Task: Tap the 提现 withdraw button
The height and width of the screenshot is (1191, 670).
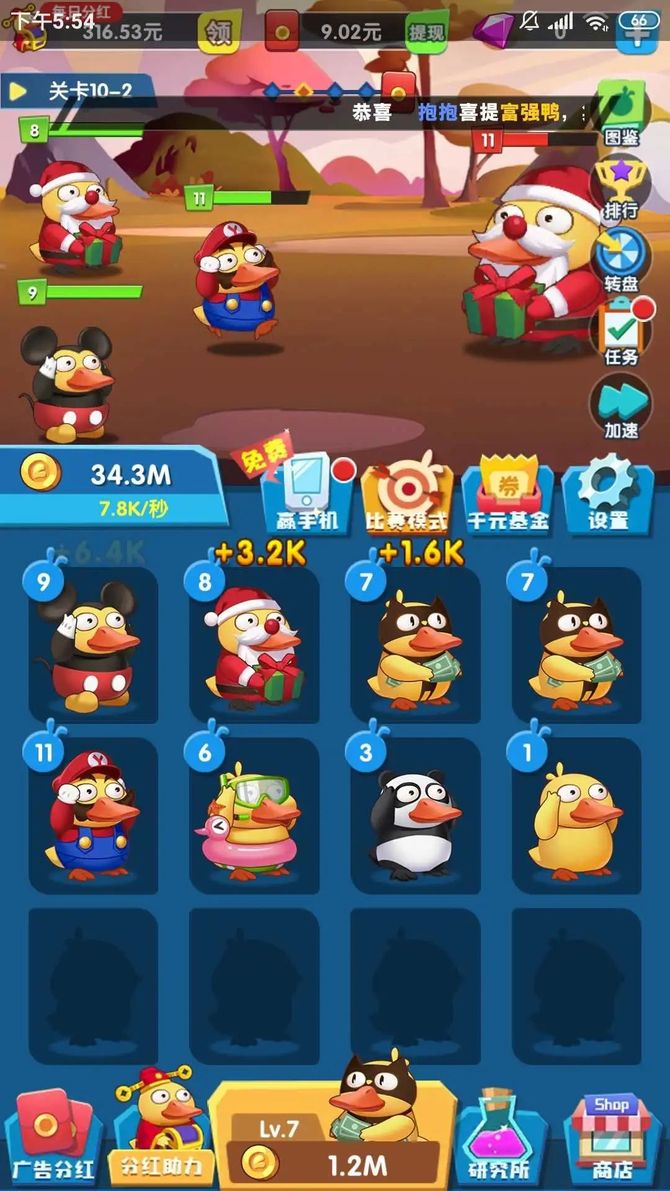Action: click(427, 32)
